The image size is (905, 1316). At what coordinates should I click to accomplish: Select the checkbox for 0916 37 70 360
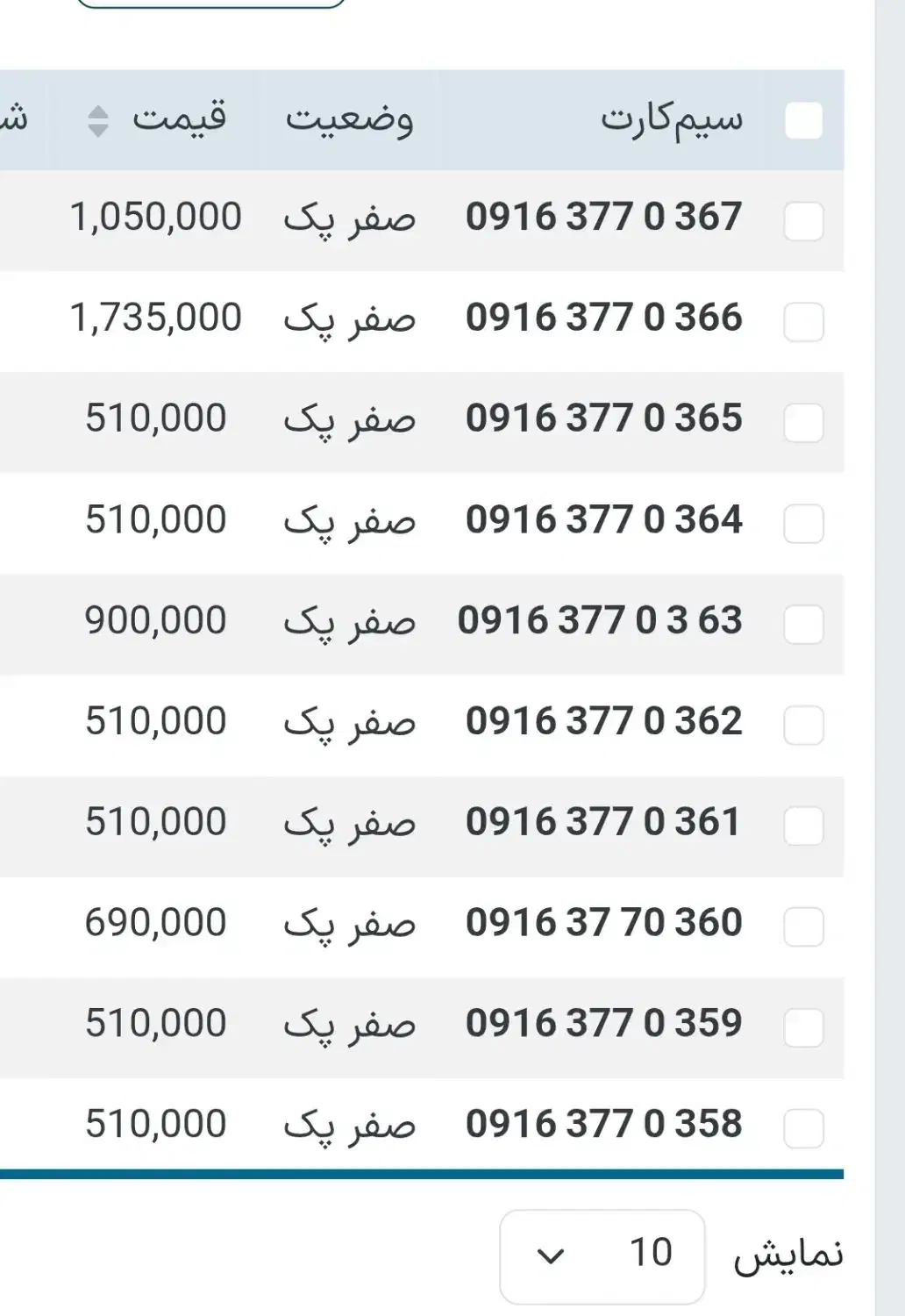803,927
